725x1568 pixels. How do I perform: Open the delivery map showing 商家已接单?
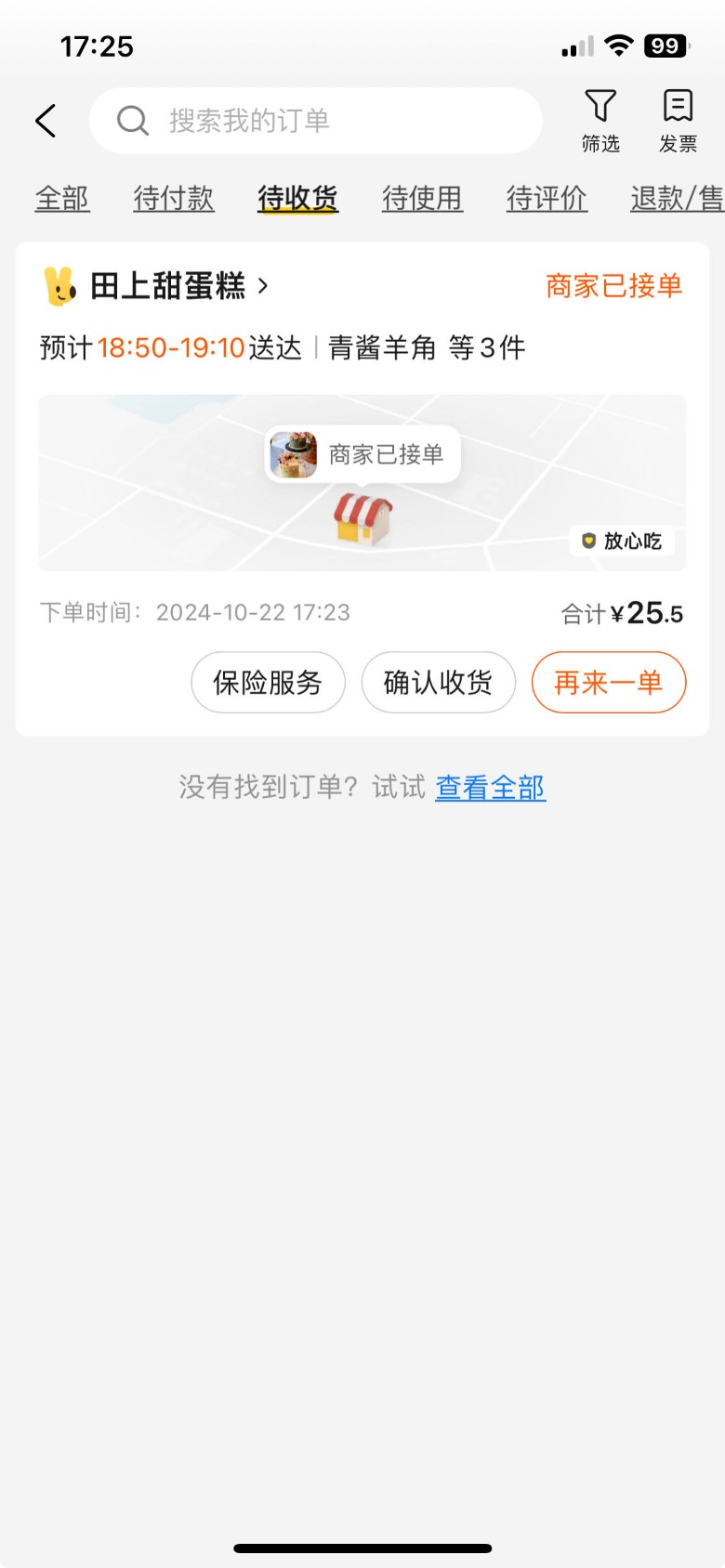pos(362,483)
